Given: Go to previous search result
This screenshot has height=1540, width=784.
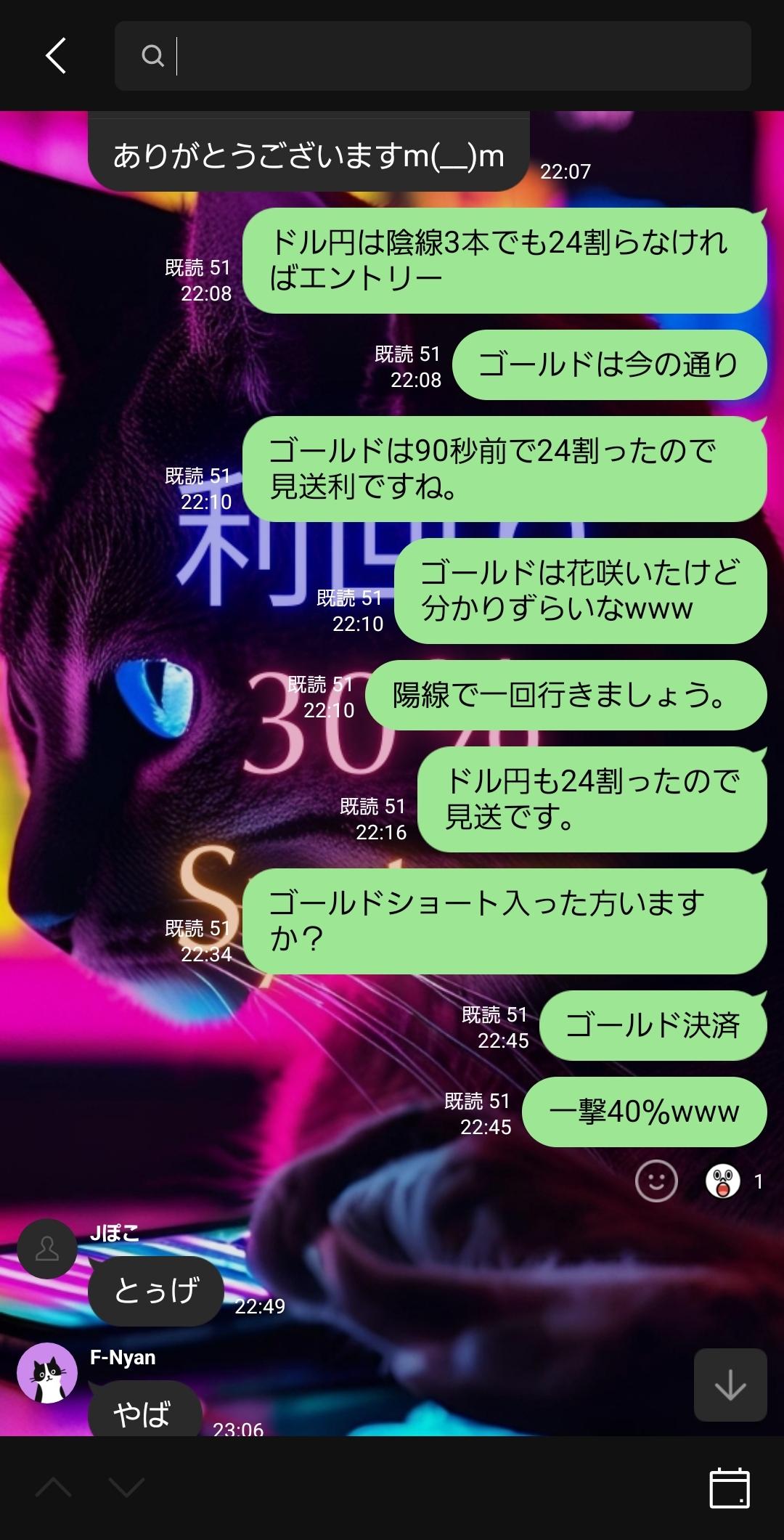Looking at the screenshot, I should pos(54,1488).
